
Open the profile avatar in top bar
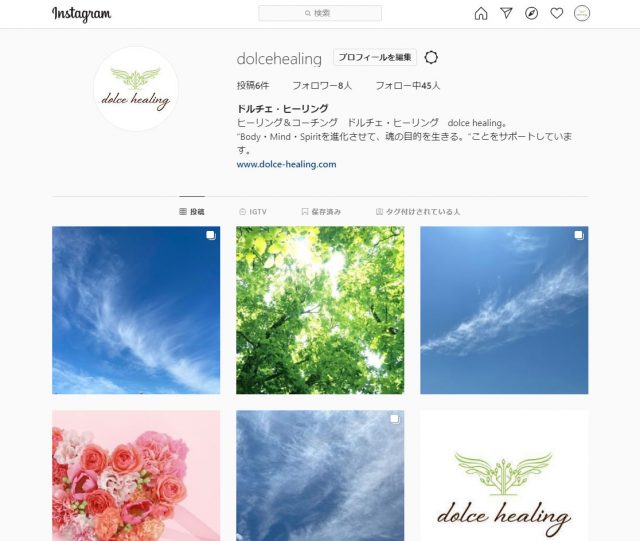click(x=582, y=13)
